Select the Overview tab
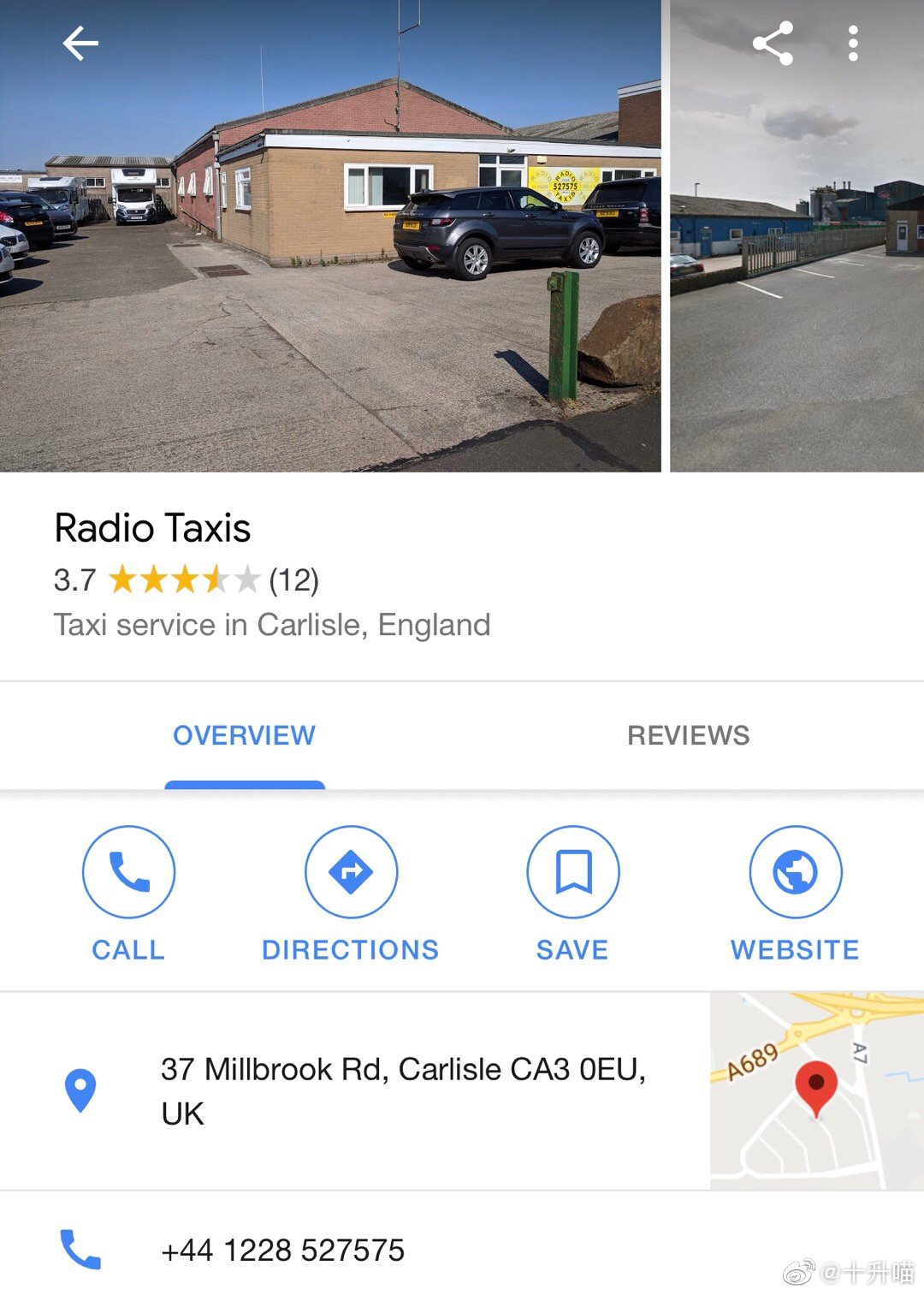 click(244, 735)
